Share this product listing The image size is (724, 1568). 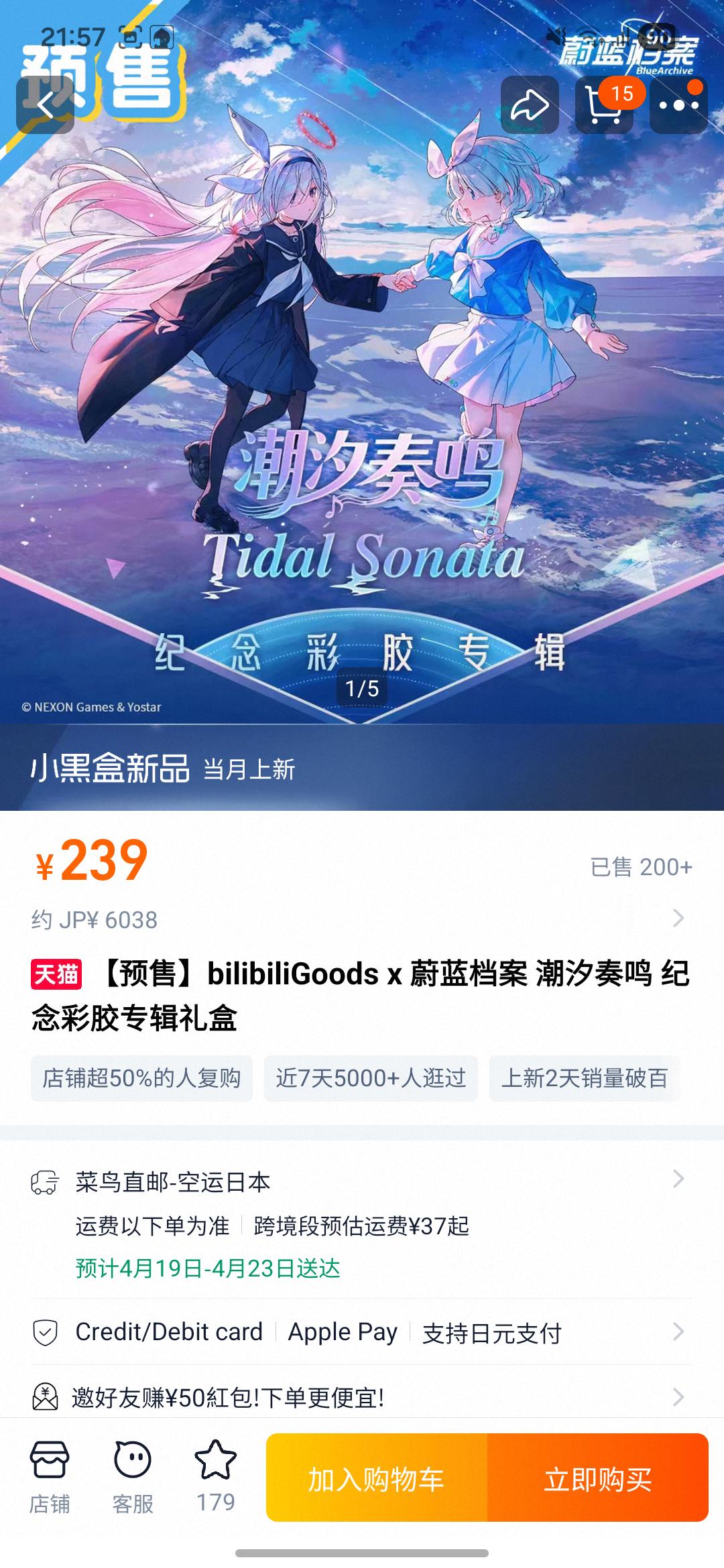[x=530, y=105]
